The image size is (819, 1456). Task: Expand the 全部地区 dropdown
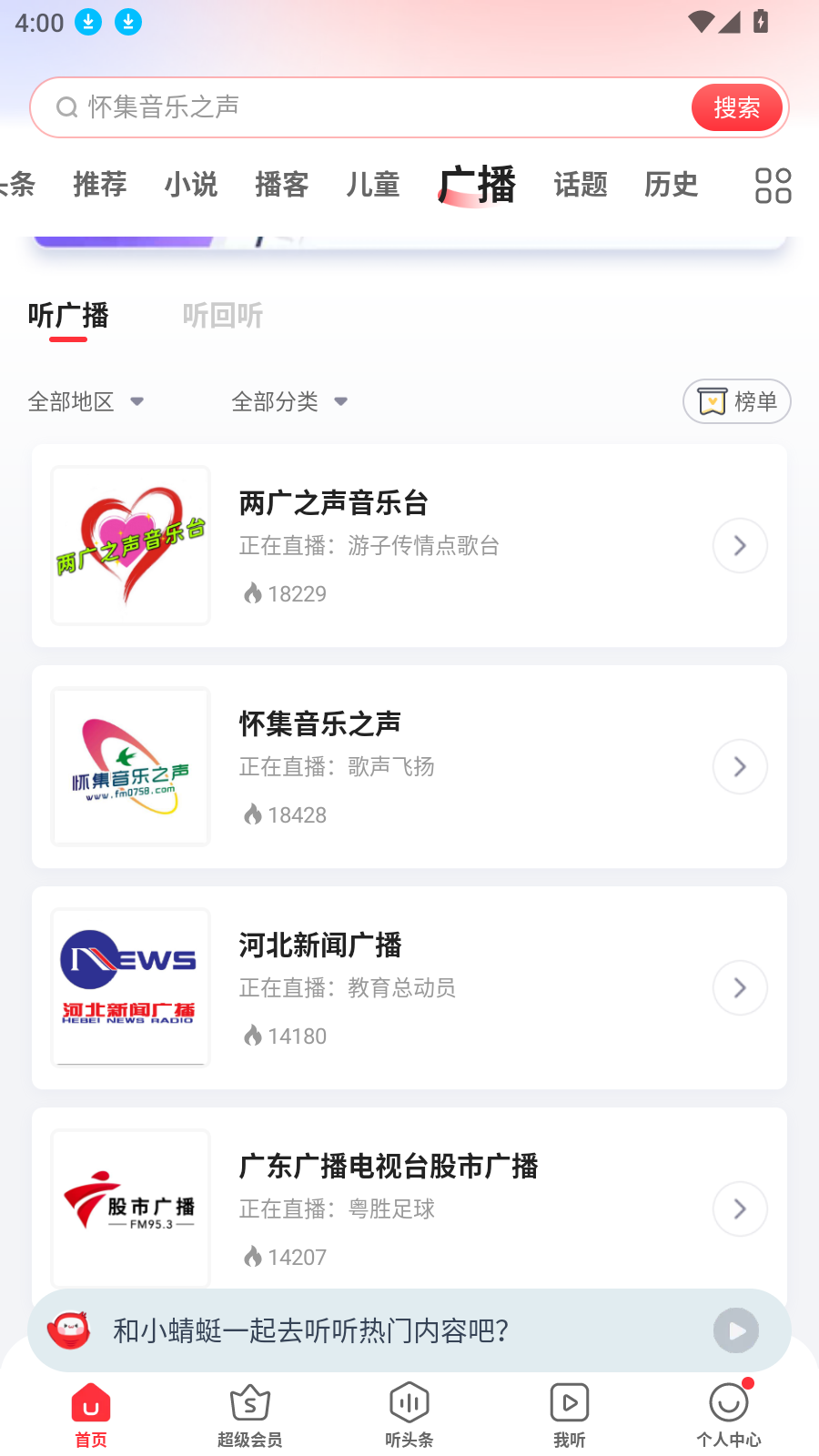point(86,401)
